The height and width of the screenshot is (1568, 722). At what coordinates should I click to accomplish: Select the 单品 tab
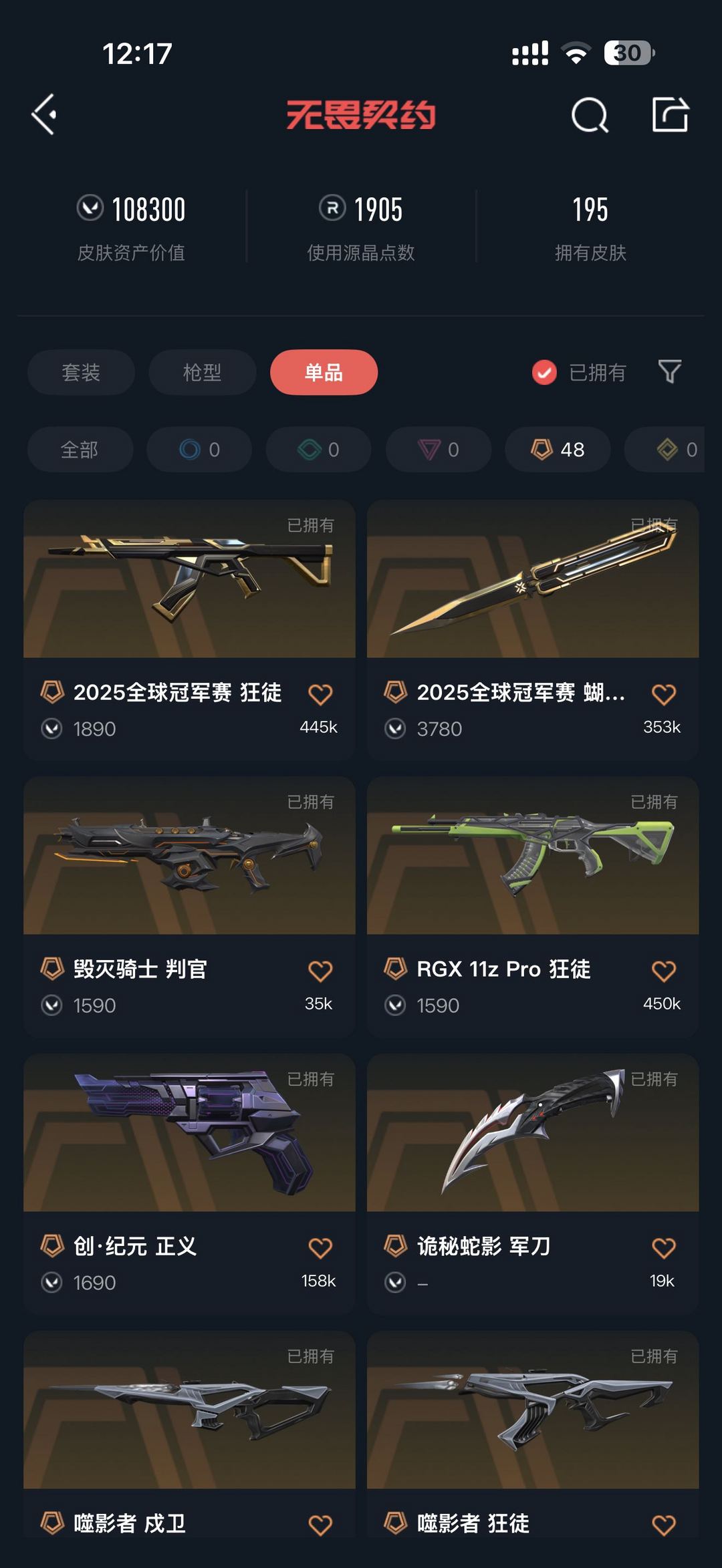[324, 372]
